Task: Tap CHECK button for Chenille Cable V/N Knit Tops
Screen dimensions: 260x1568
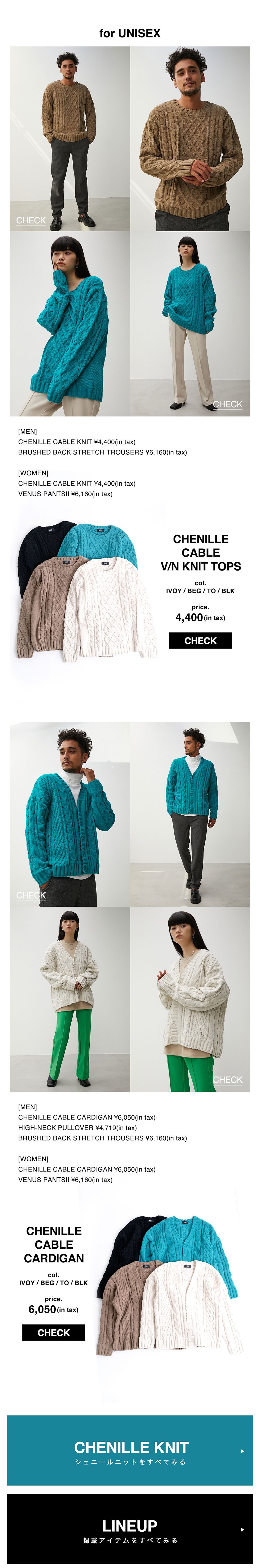Action: click(200, 640)
